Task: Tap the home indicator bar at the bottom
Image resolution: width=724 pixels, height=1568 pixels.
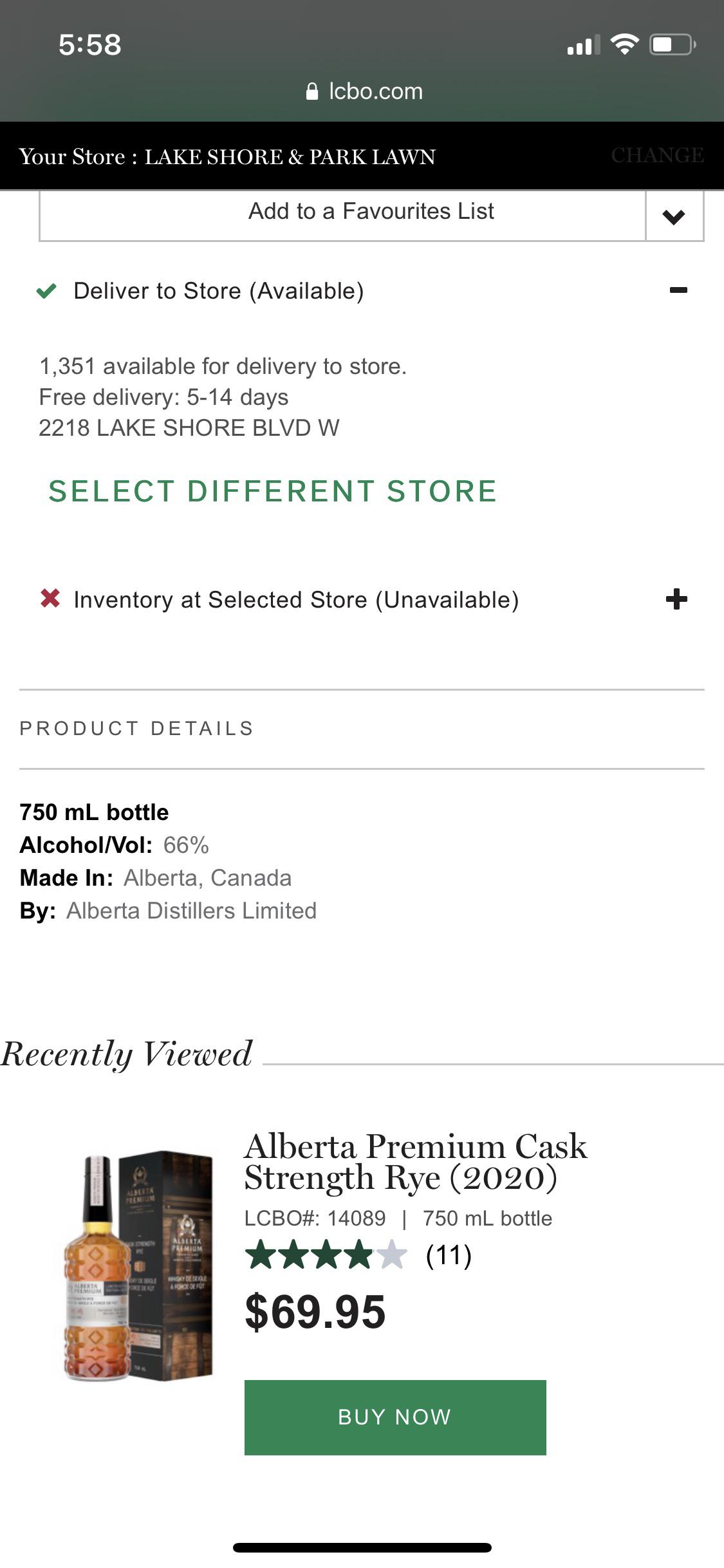Action: [x=362, y=1548]
